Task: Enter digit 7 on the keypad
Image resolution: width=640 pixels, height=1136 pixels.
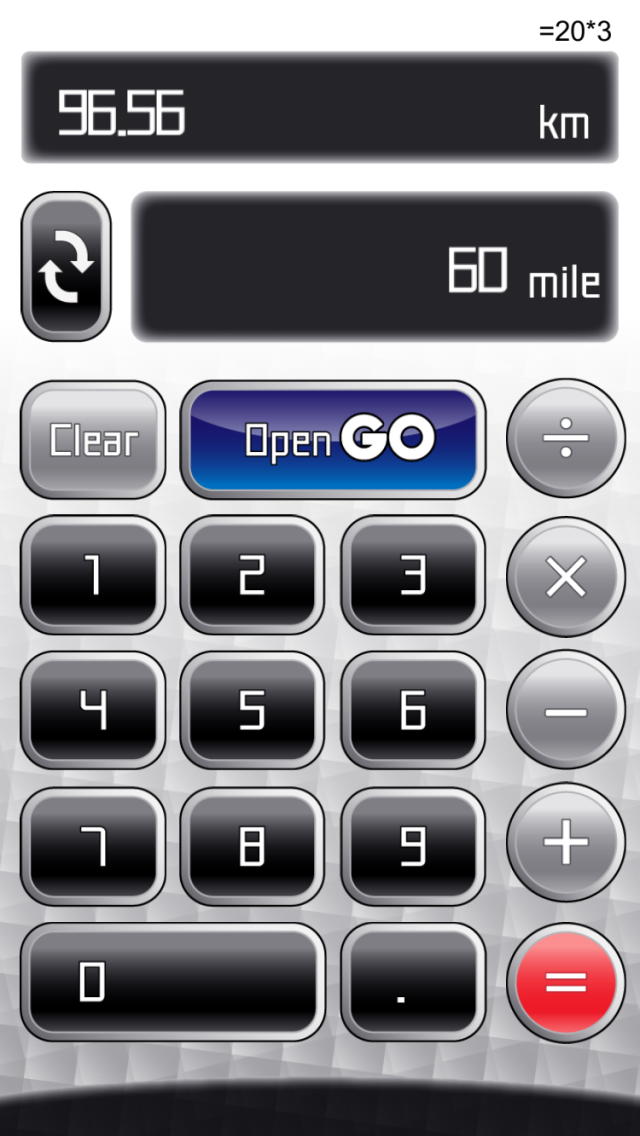Action: [x=93, y=846]
